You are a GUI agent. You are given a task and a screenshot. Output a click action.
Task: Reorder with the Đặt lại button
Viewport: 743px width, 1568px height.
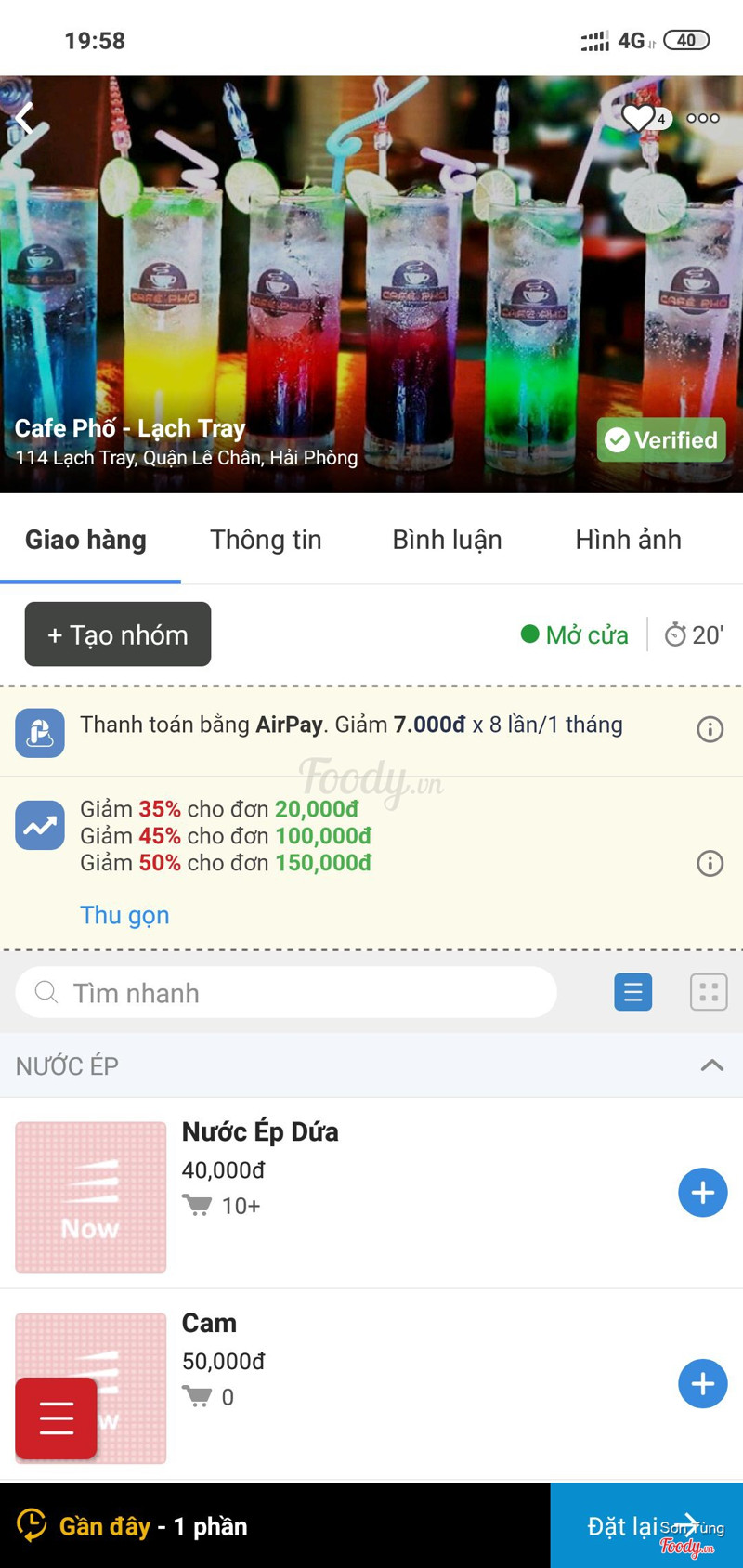pos(645,1526)
